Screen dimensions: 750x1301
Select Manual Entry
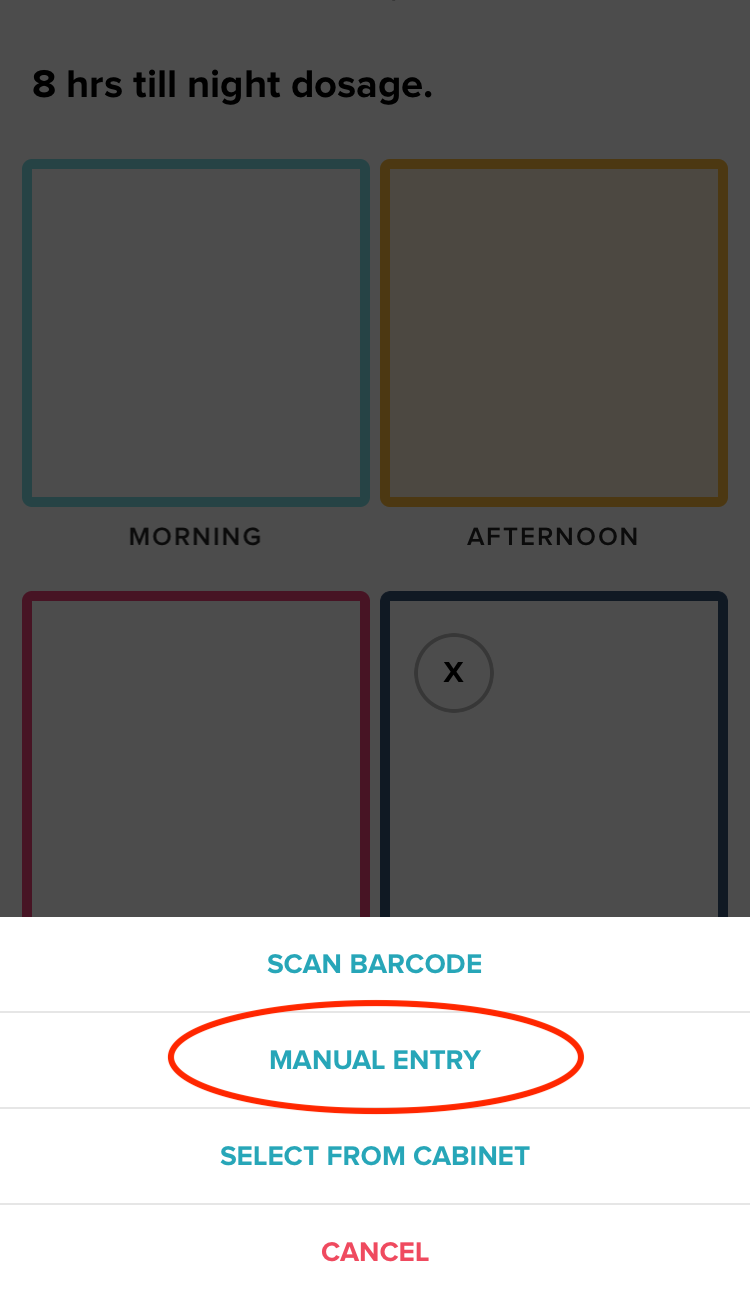point(375,1060)
